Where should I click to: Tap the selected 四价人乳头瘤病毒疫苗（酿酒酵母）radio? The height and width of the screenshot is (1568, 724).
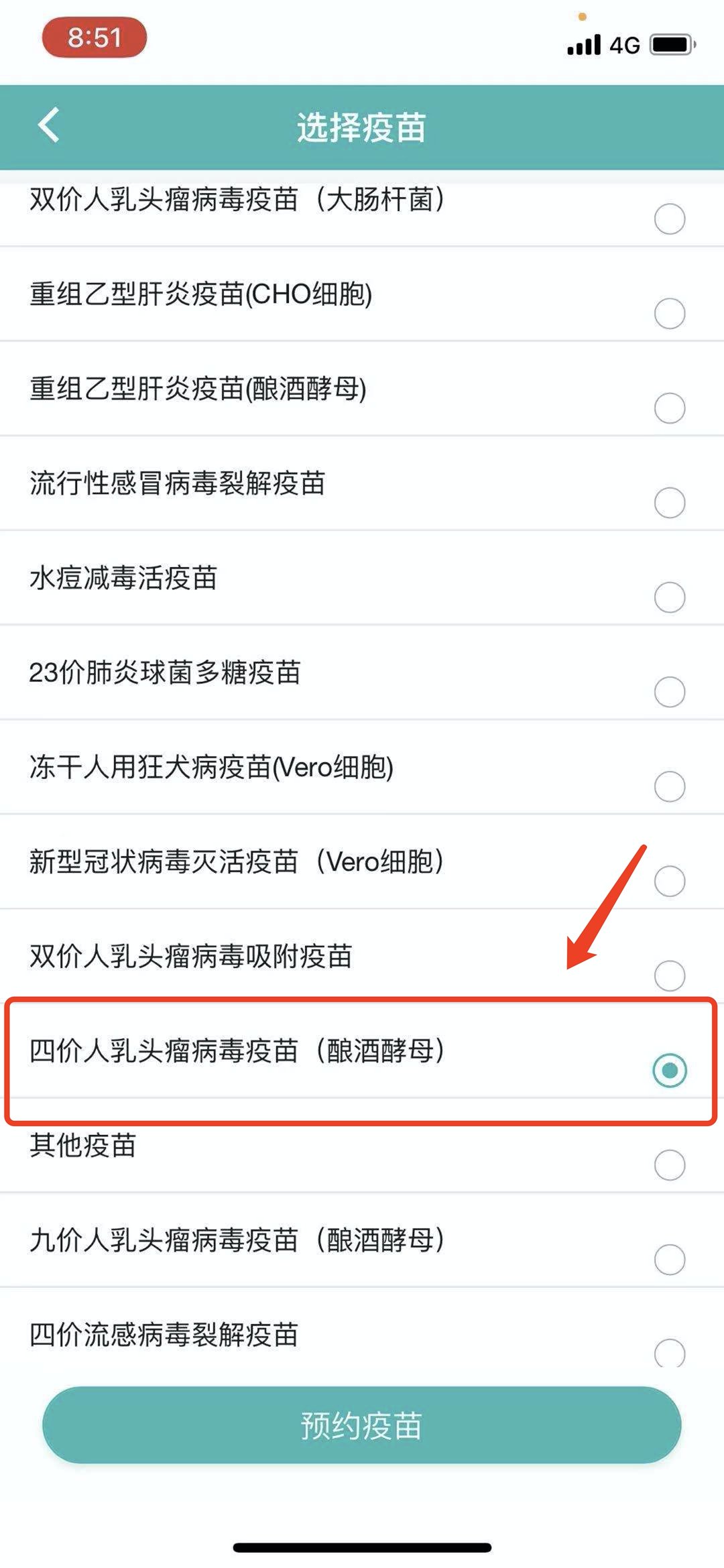pyautogui.click(x=669, y=1070)
